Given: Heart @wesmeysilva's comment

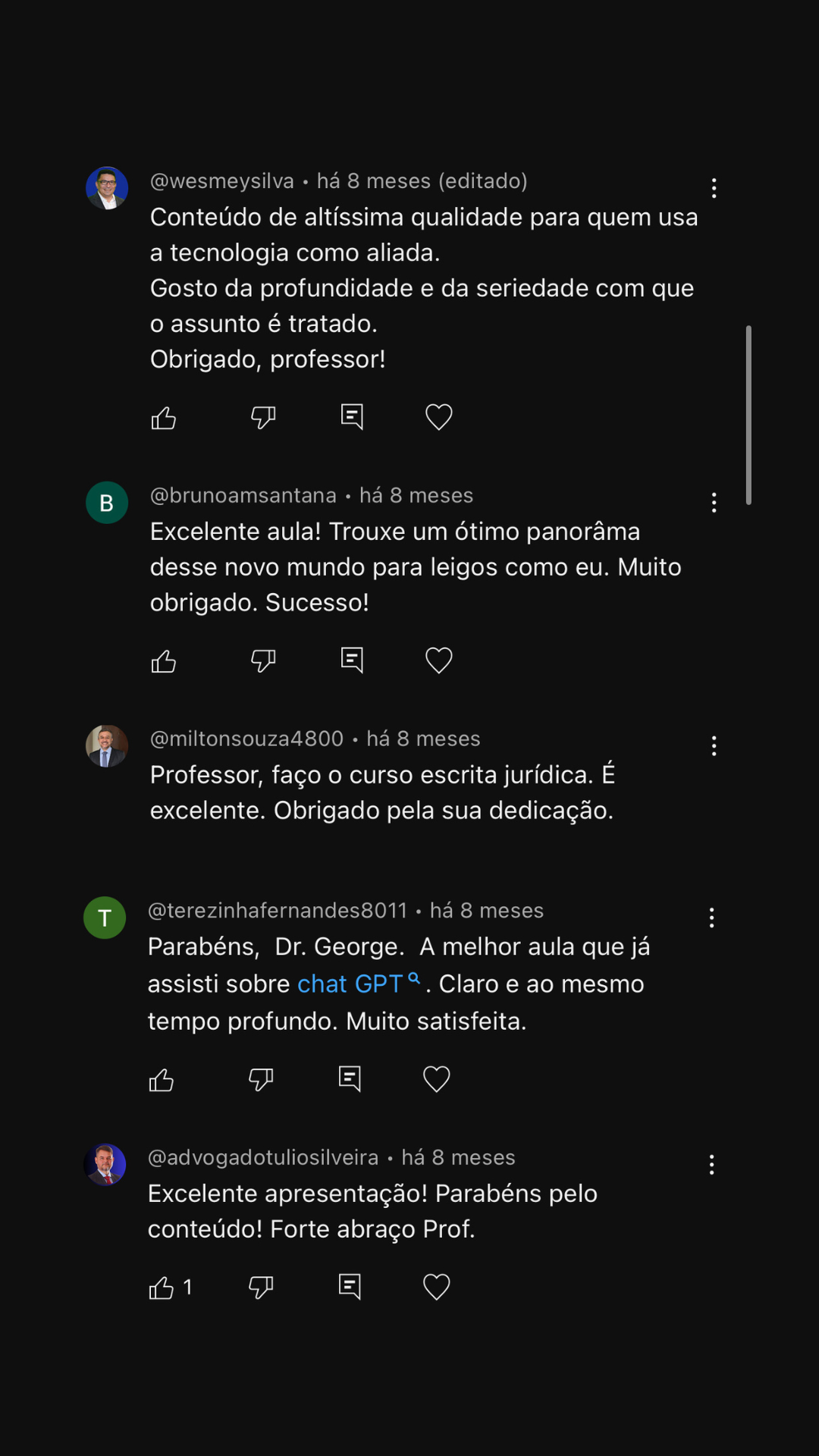Looking at the screenshot, I should pyautogui.click(x=437, y=416).
